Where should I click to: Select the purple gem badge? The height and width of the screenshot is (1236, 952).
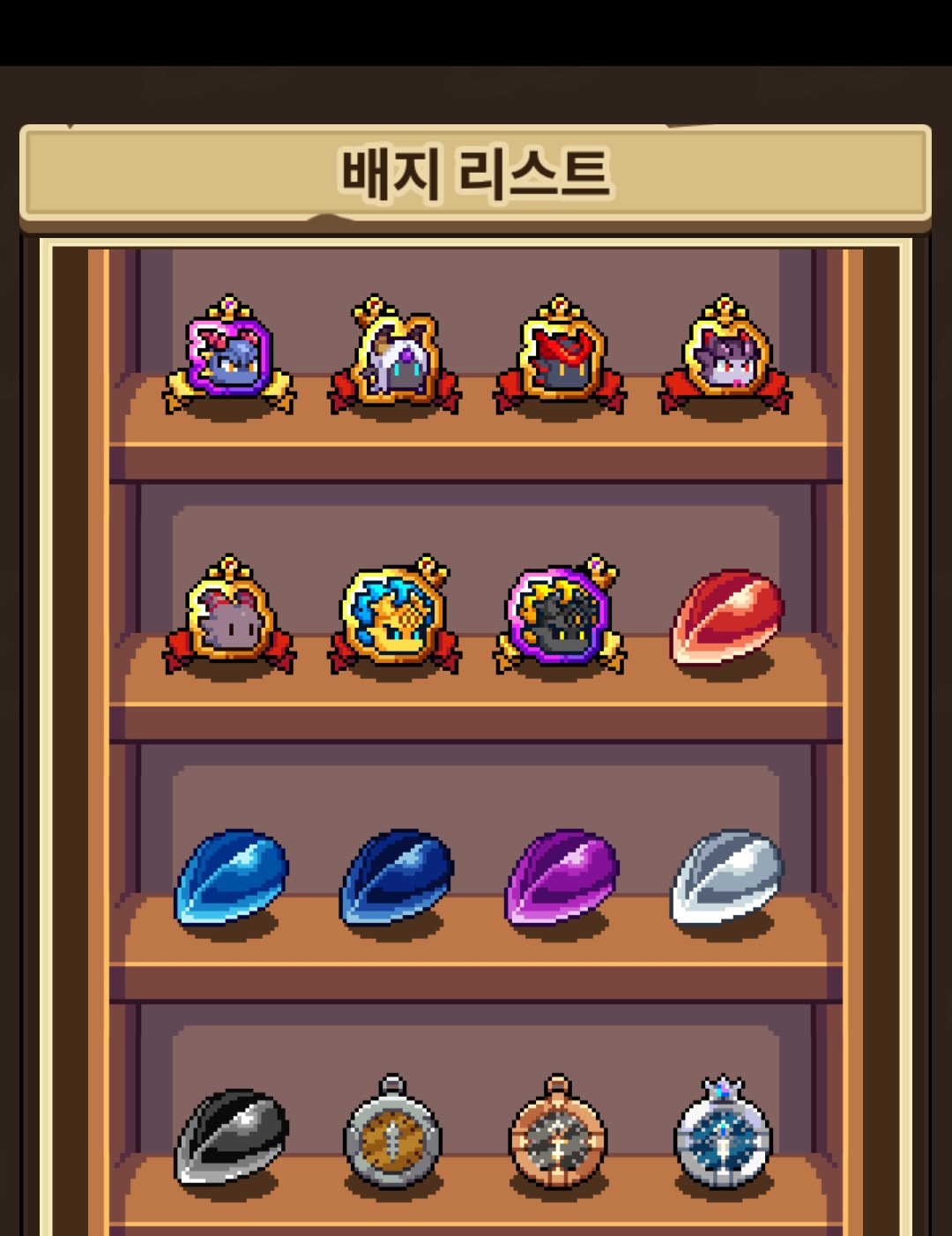(562, 875)
